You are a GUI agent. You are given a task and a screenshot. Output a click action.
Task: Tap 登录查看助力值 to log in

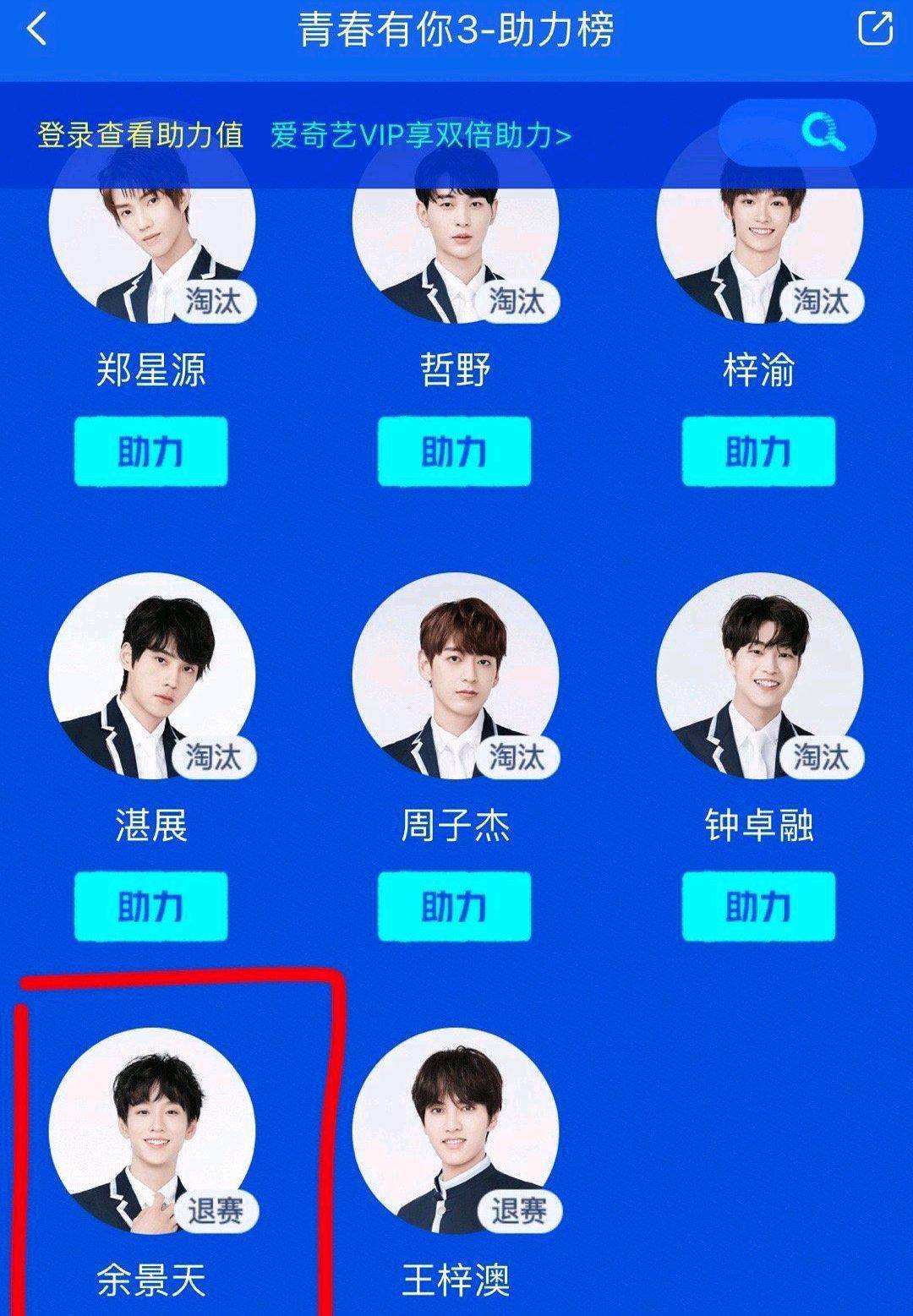140,135
